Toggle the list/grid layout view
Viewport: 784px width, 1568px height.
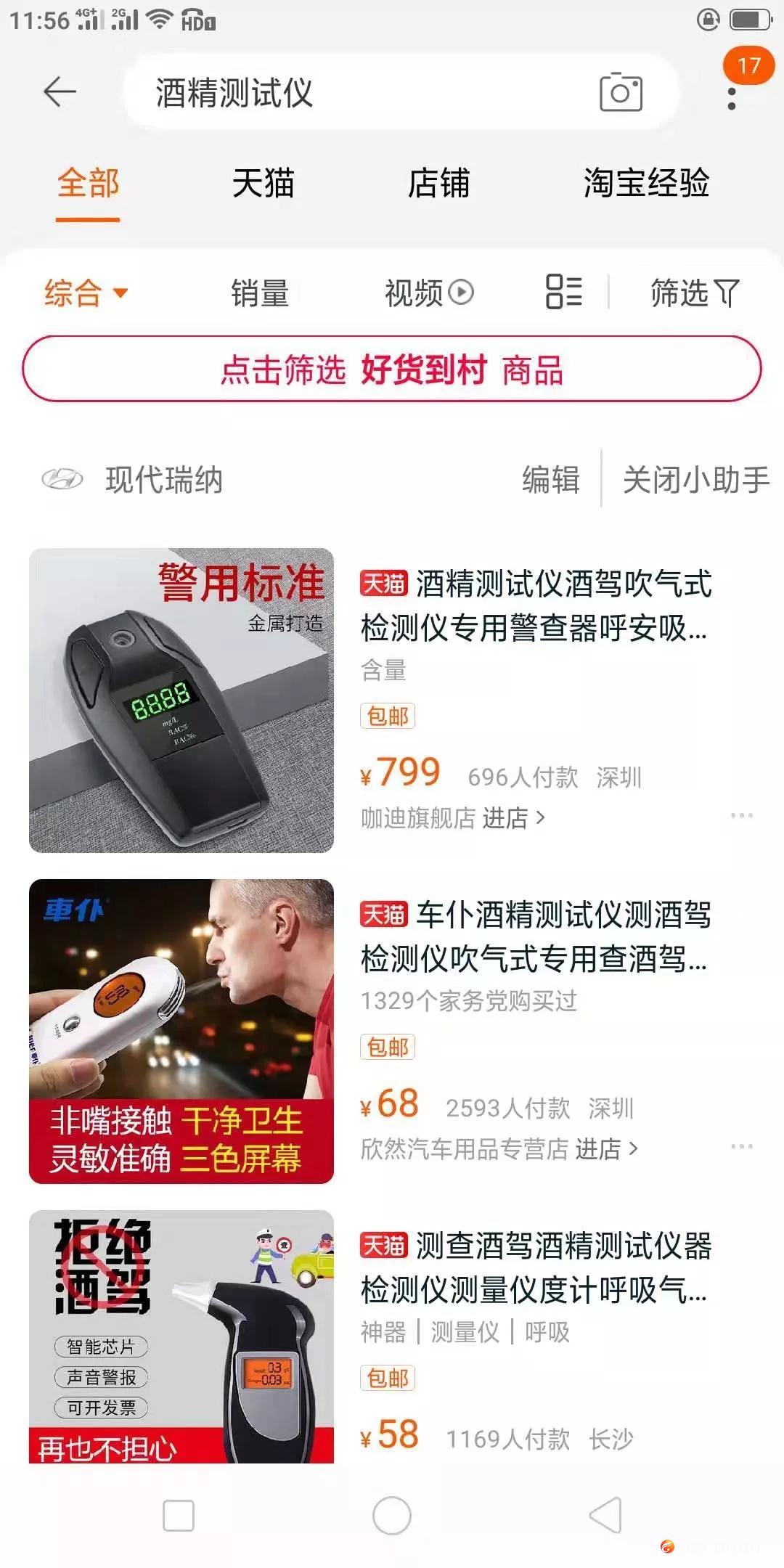coord(564,292)
